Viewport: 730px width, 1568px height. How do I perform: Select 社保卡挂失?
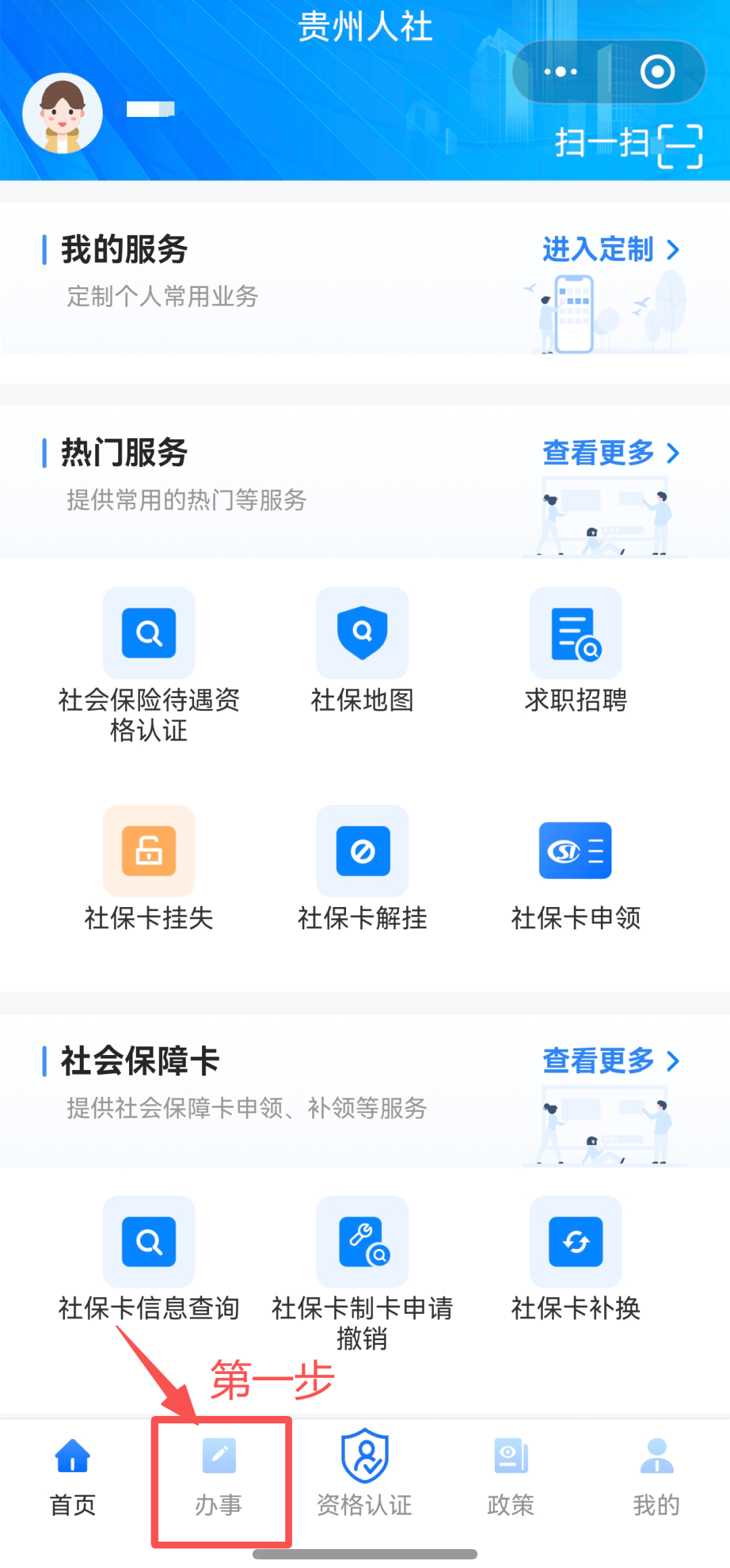[149, 868]
